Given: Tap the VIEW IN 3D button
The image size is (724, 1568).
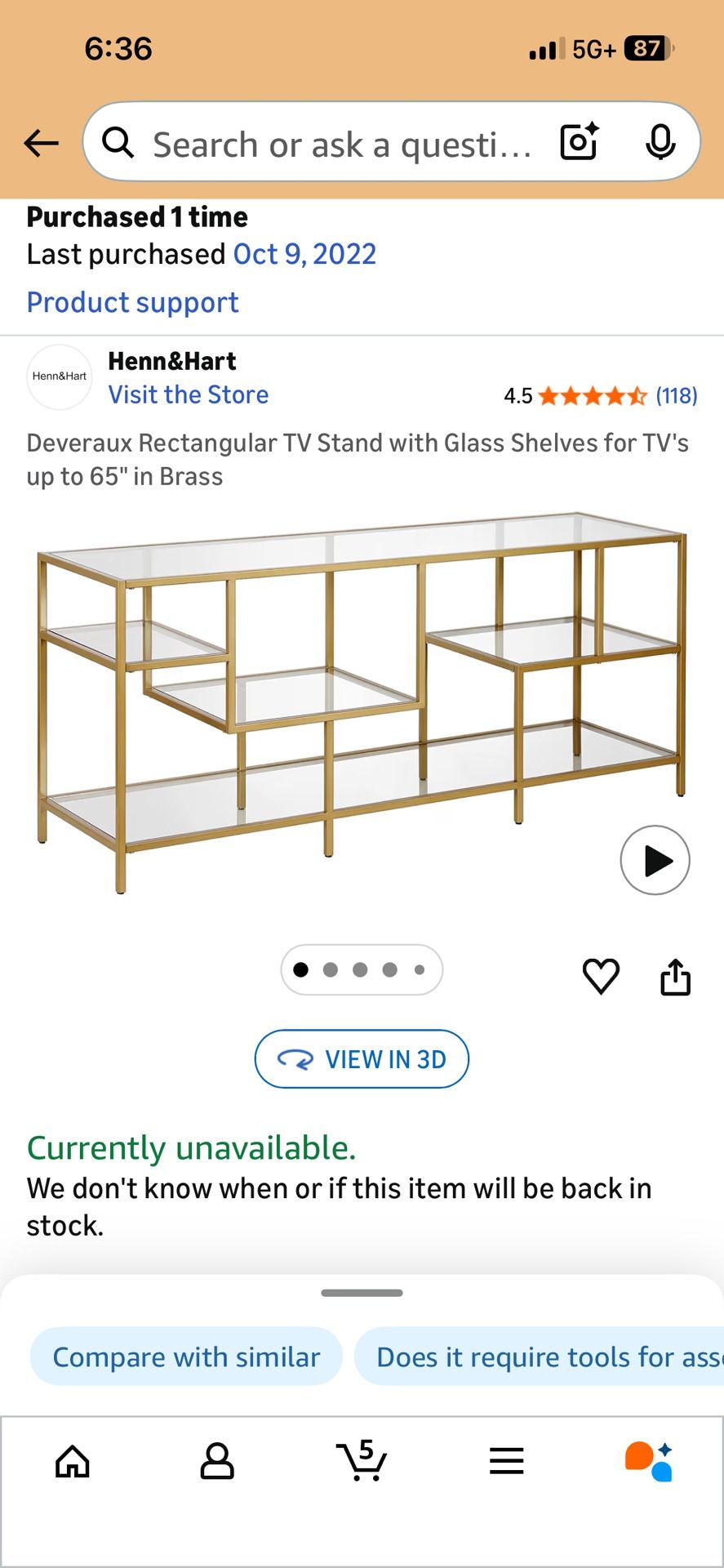Looking at the screenshot, I should [x=362, y=1059].
